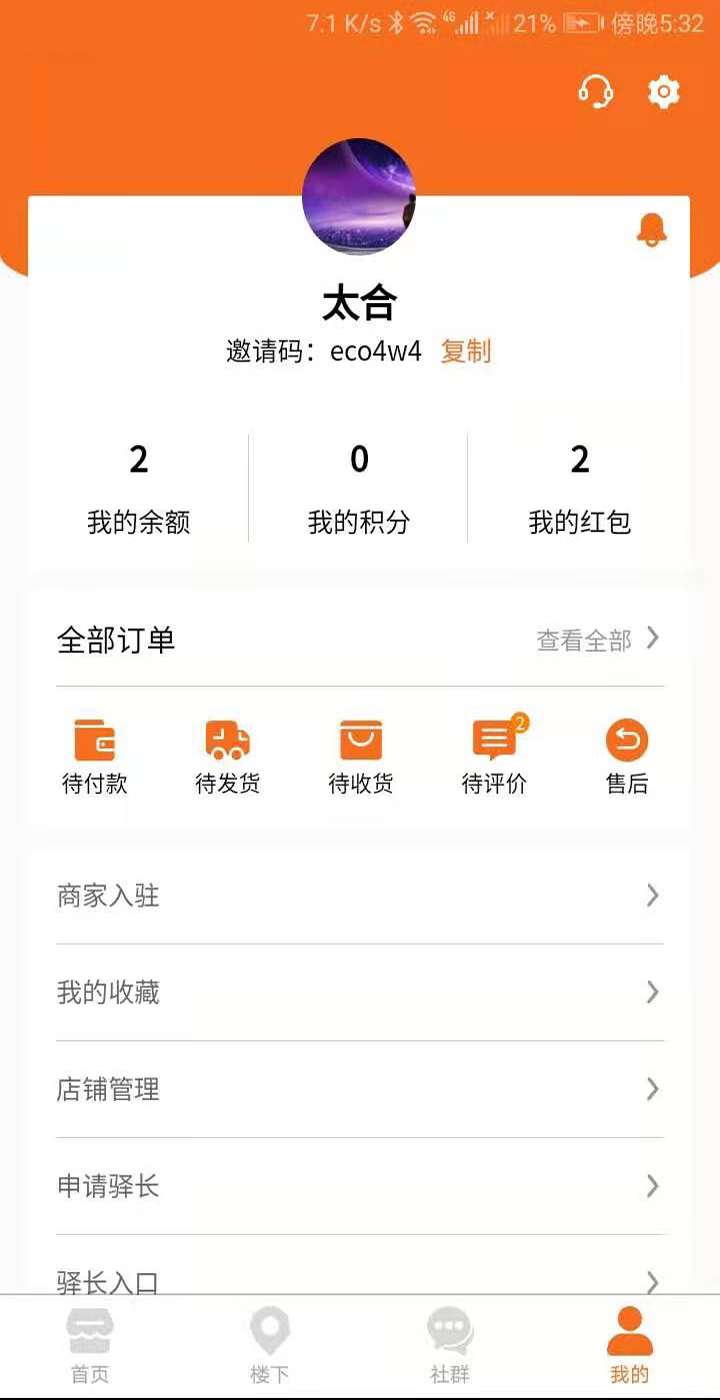The width and height of the screenshot is (720, 1400).
Task: Open 店铺管理 shop management
Action: point(360,1089)
